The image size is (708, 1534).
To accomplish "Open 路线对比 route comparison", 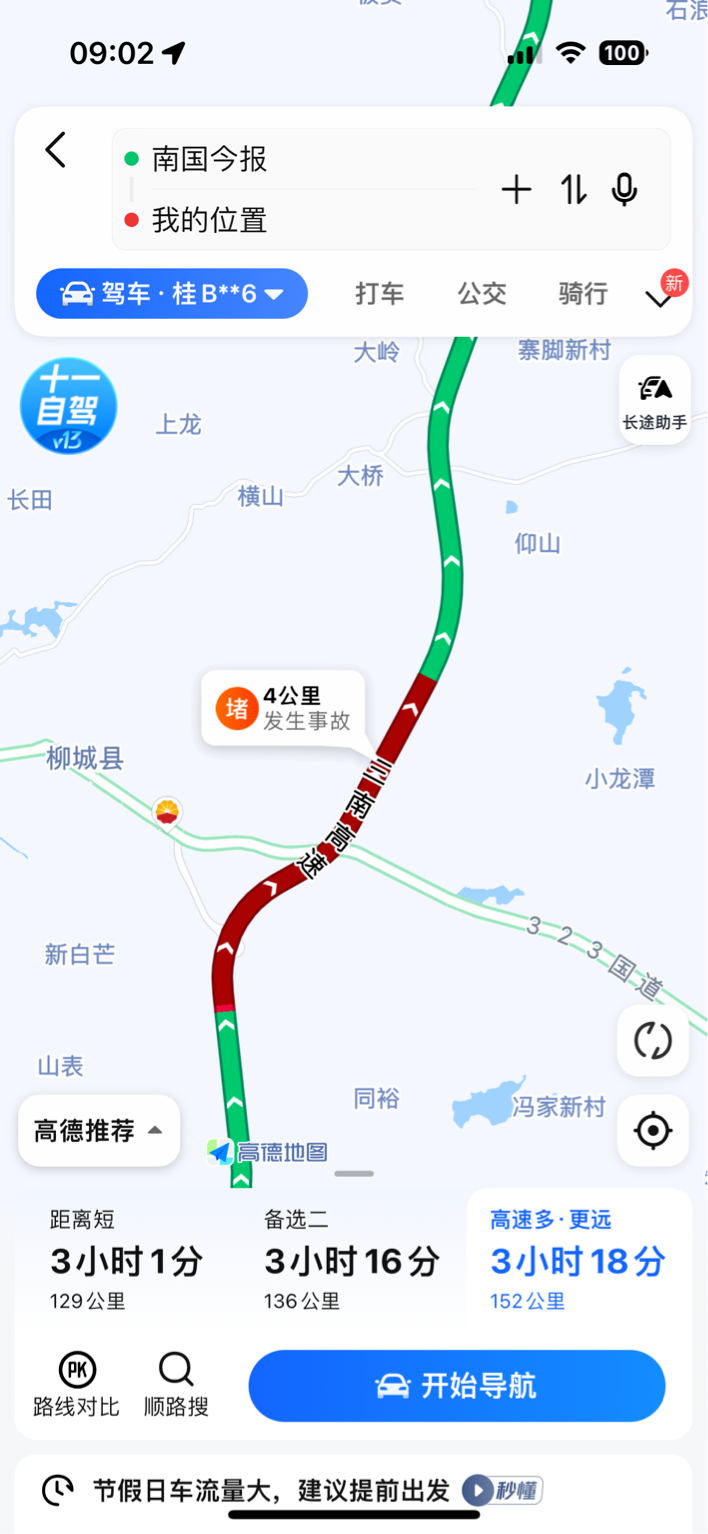I will click(x=76, y=1385).
